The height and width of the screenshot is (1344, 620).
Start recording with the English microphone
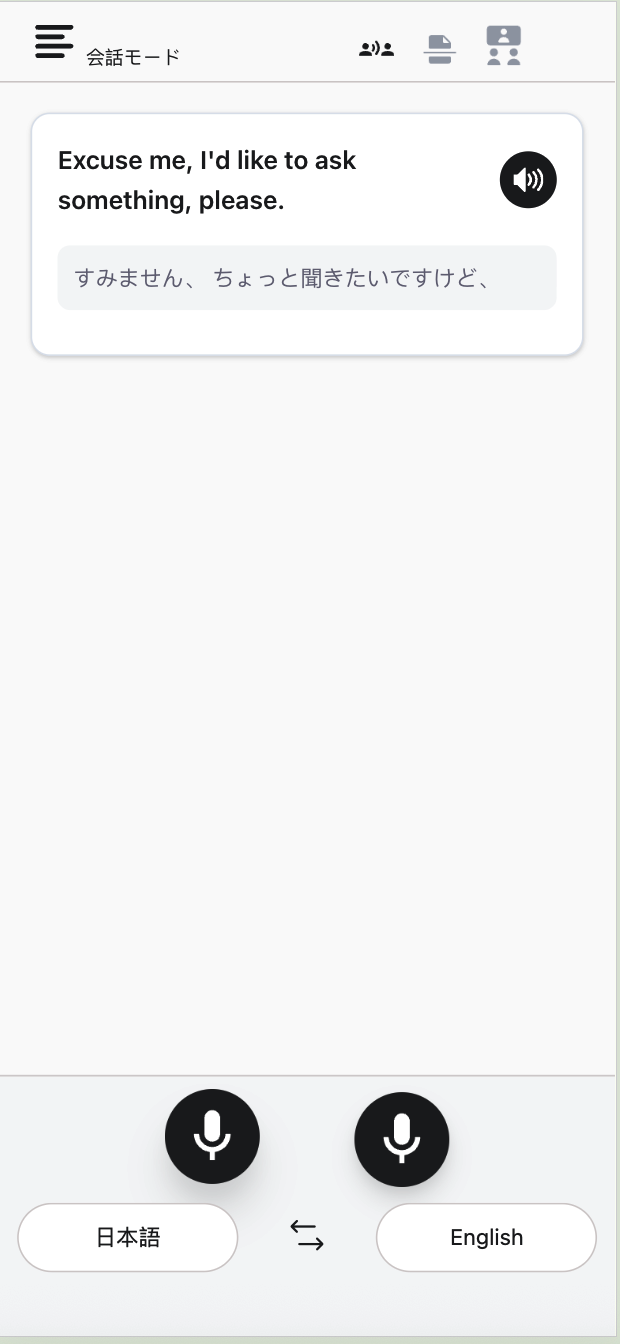[402, 1139]
